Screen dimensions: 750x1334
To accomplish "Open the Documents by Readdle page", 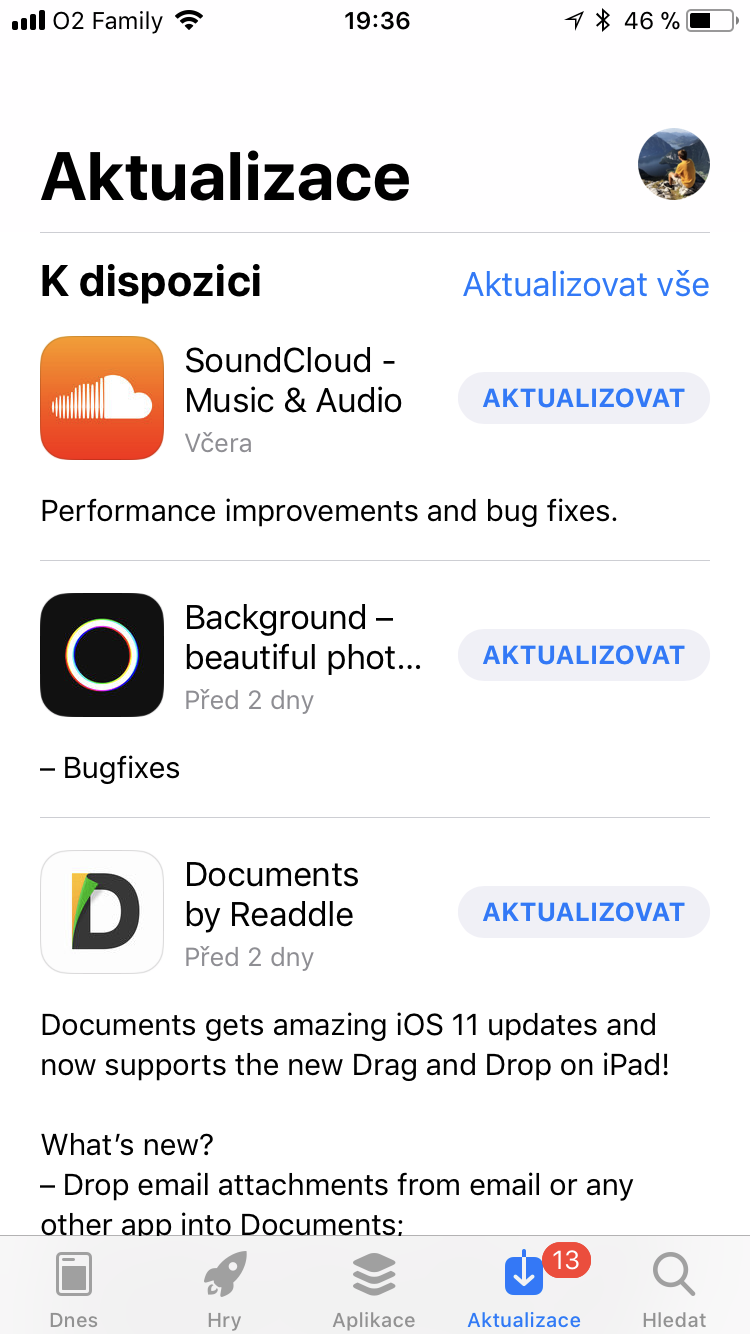I will [102, 912].
